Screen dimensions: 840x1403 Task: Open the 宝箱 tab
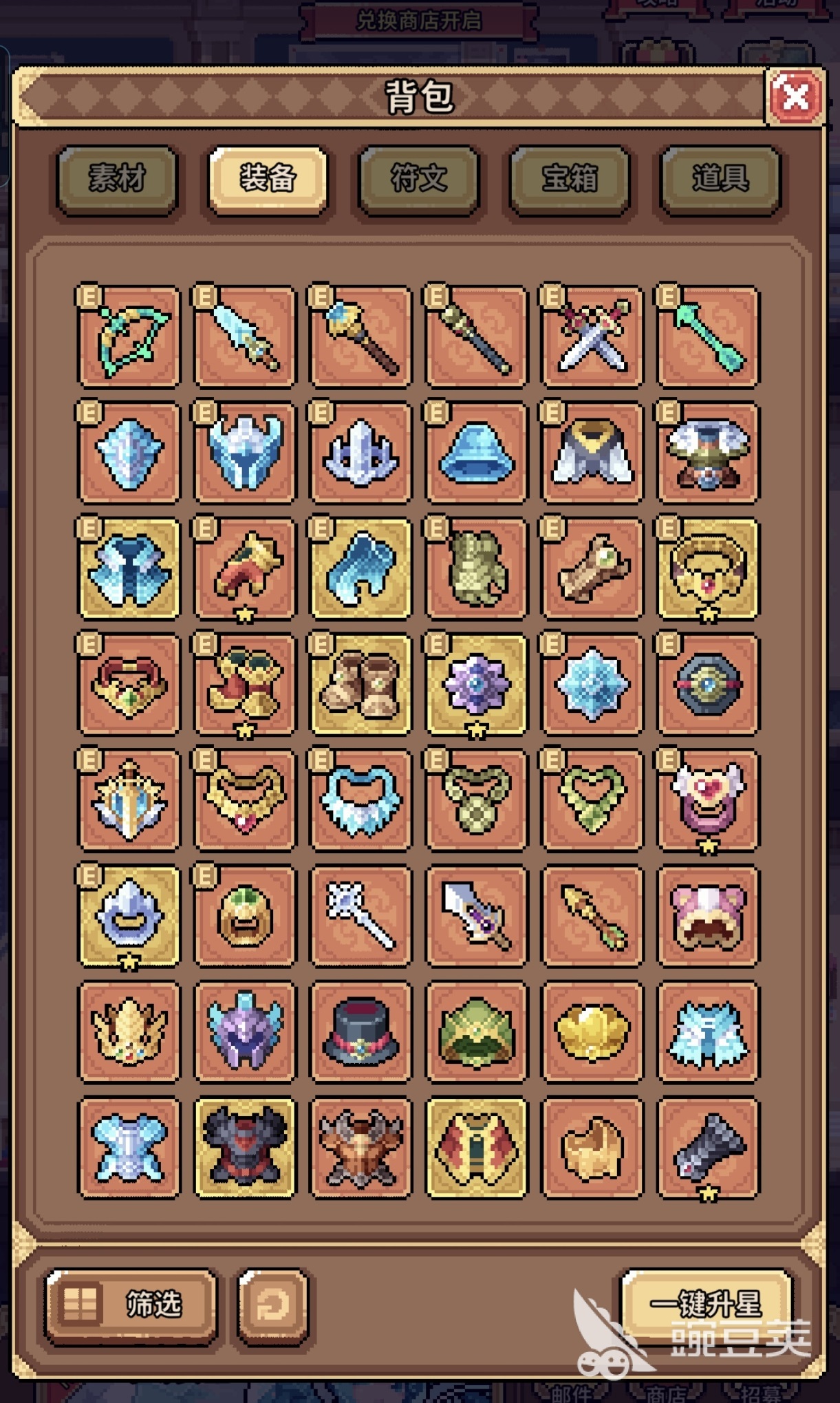[569, 179]
